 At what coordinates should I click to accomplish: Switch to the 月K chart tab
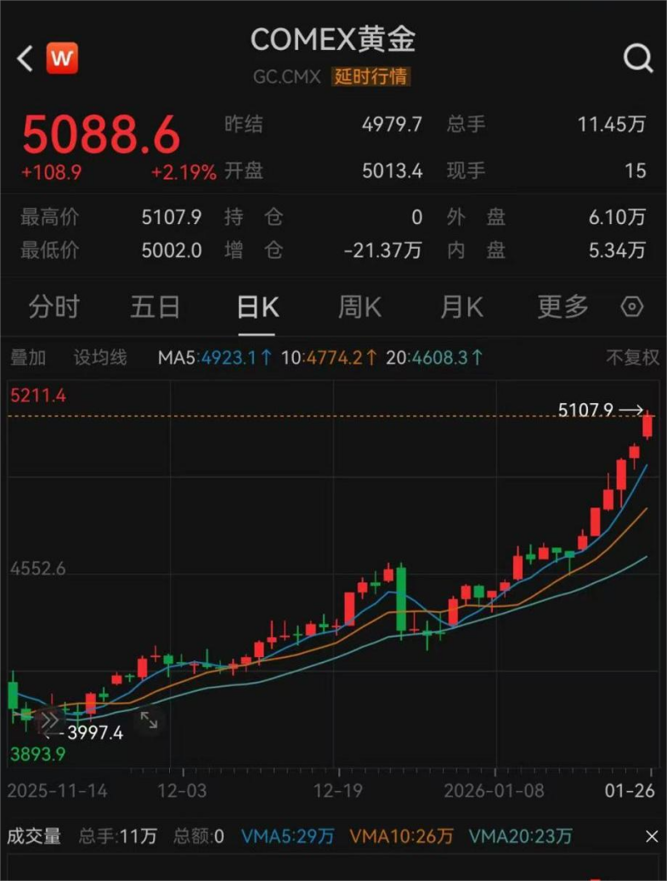461,307
